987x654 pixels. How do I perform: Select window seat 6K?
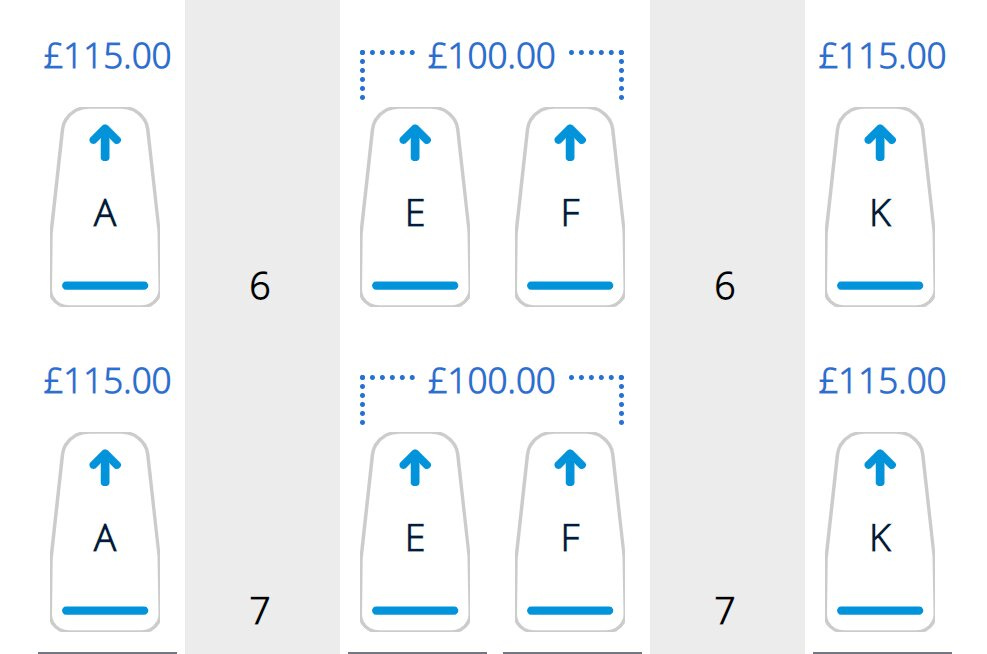[880, 208]
